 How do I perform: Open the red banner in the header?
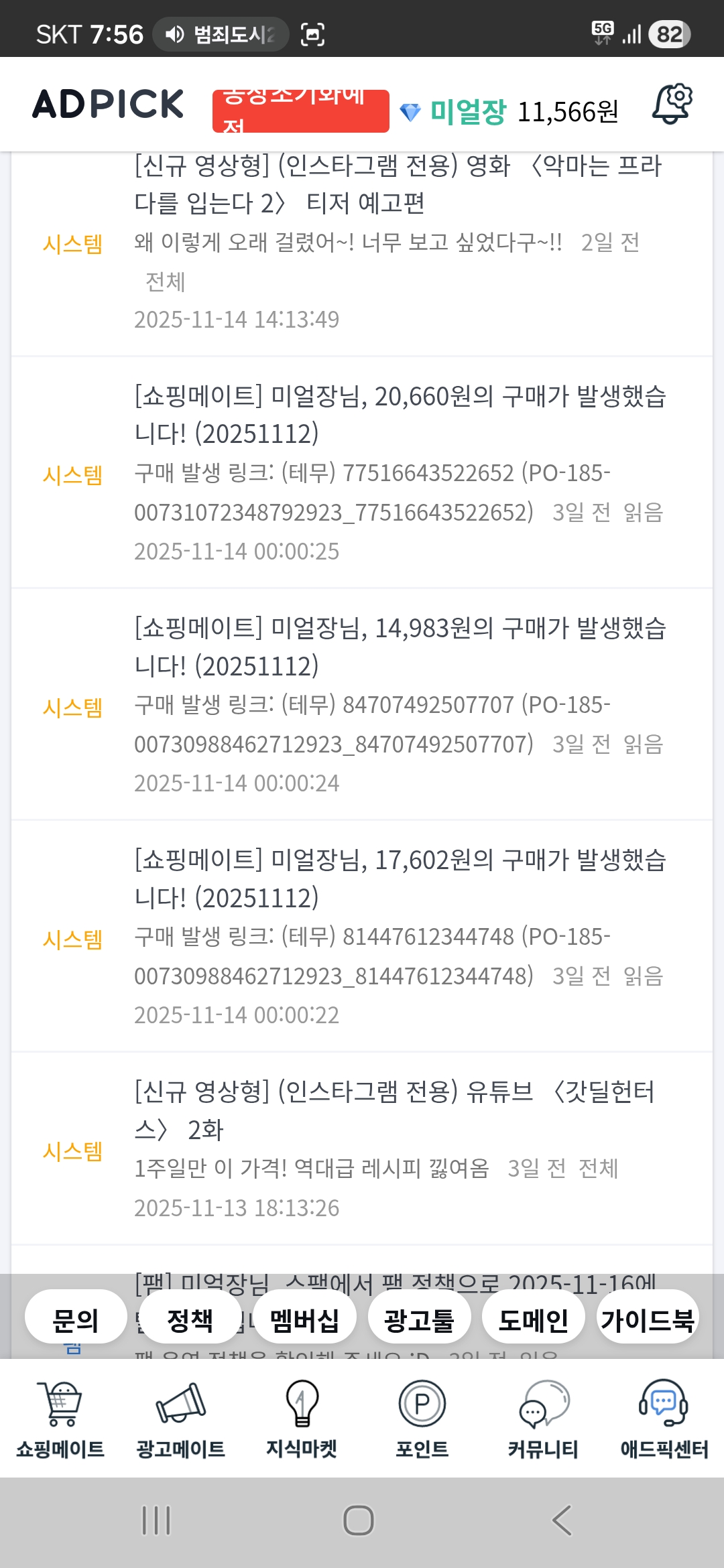pos(300,111)
